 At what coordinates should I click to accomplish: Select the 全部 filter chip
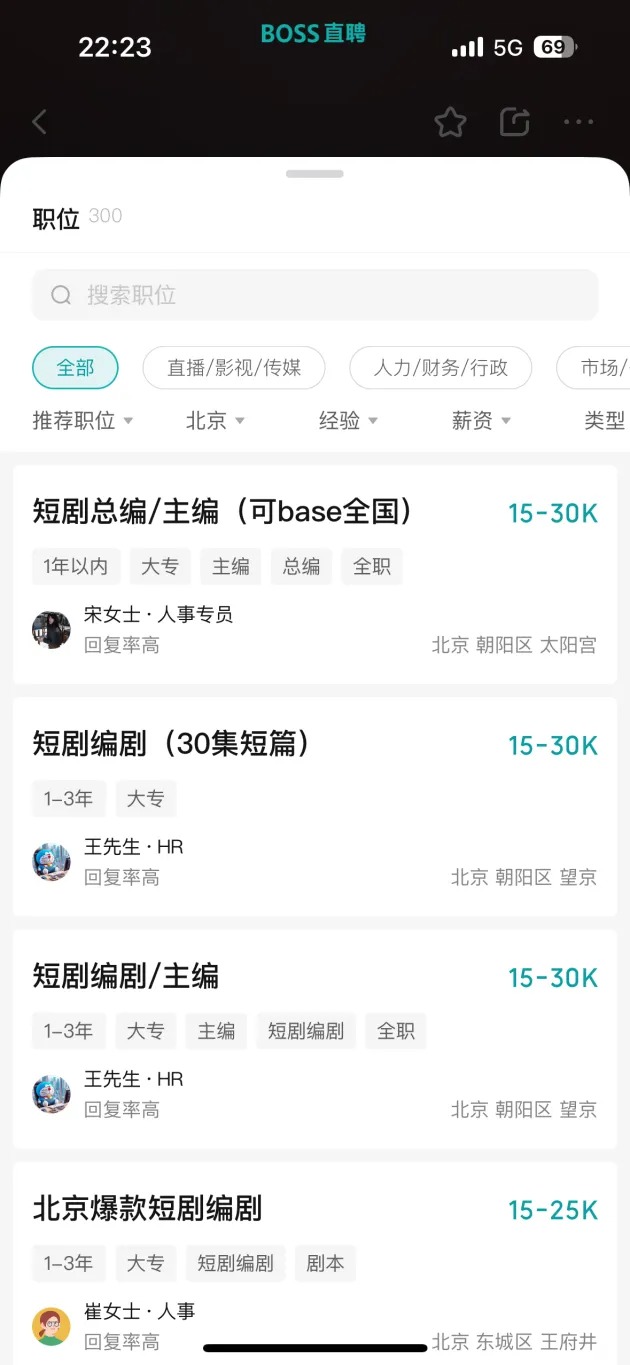(75, 368)
